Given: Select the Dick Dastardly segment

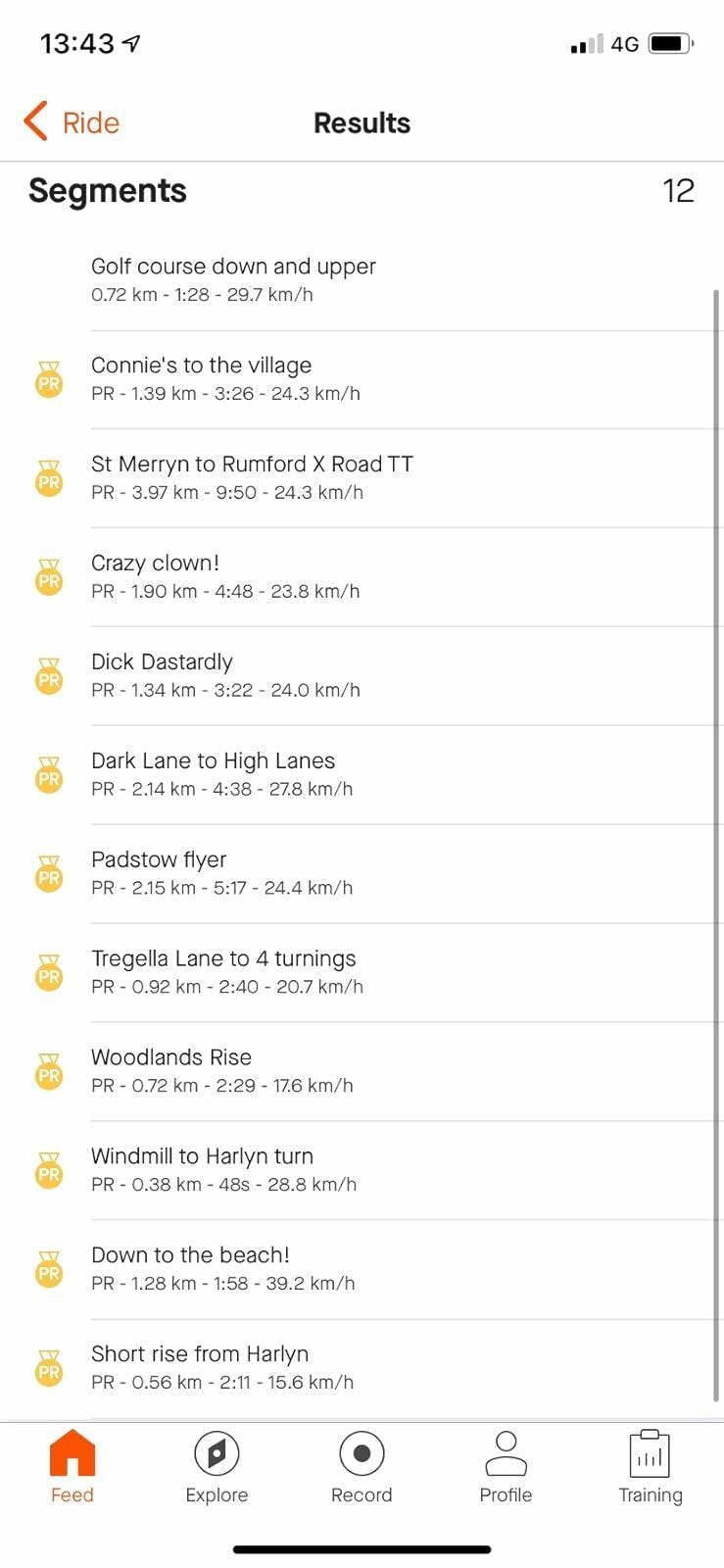Looking at the screenshot, I should tap(362, 676).
